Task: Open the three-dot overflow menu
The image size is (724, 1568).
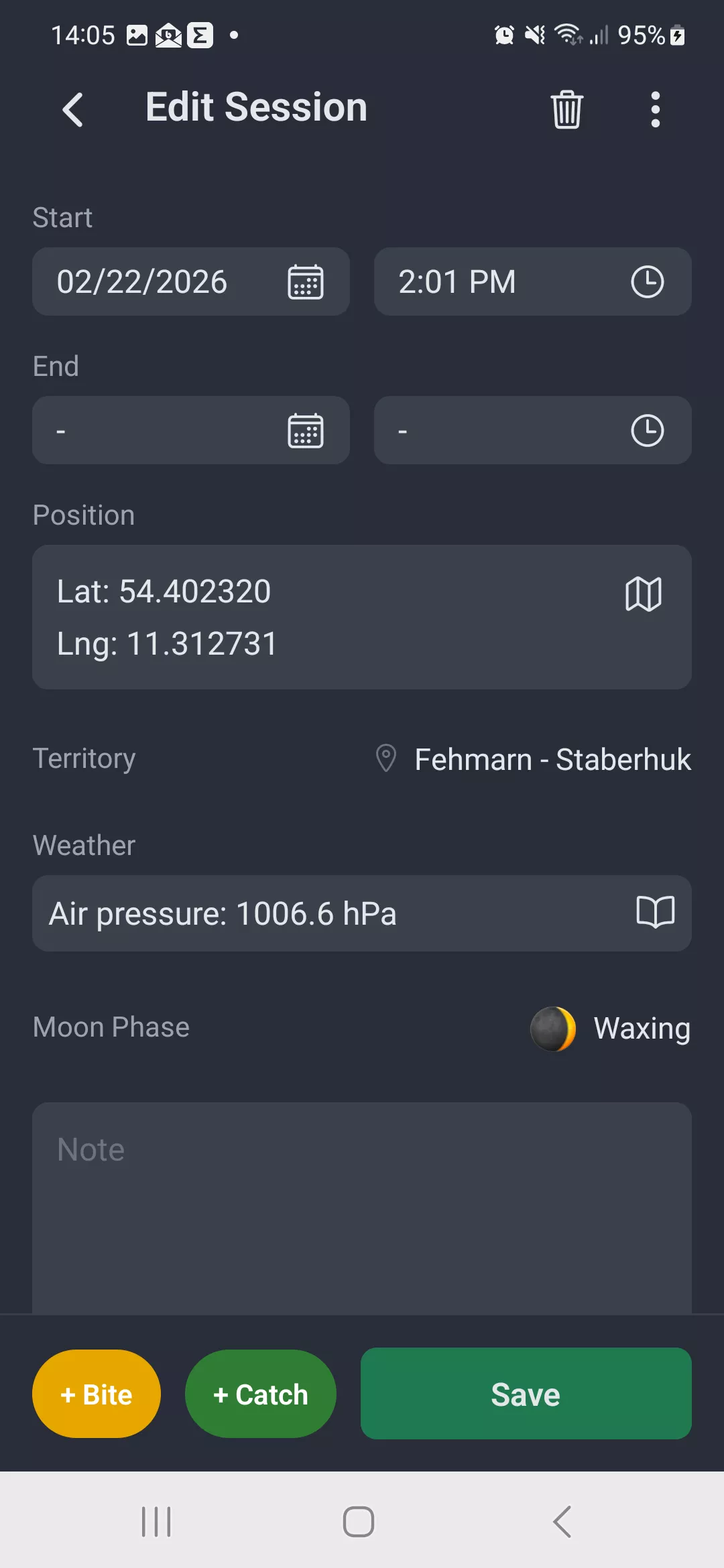Action: (655, 109)
